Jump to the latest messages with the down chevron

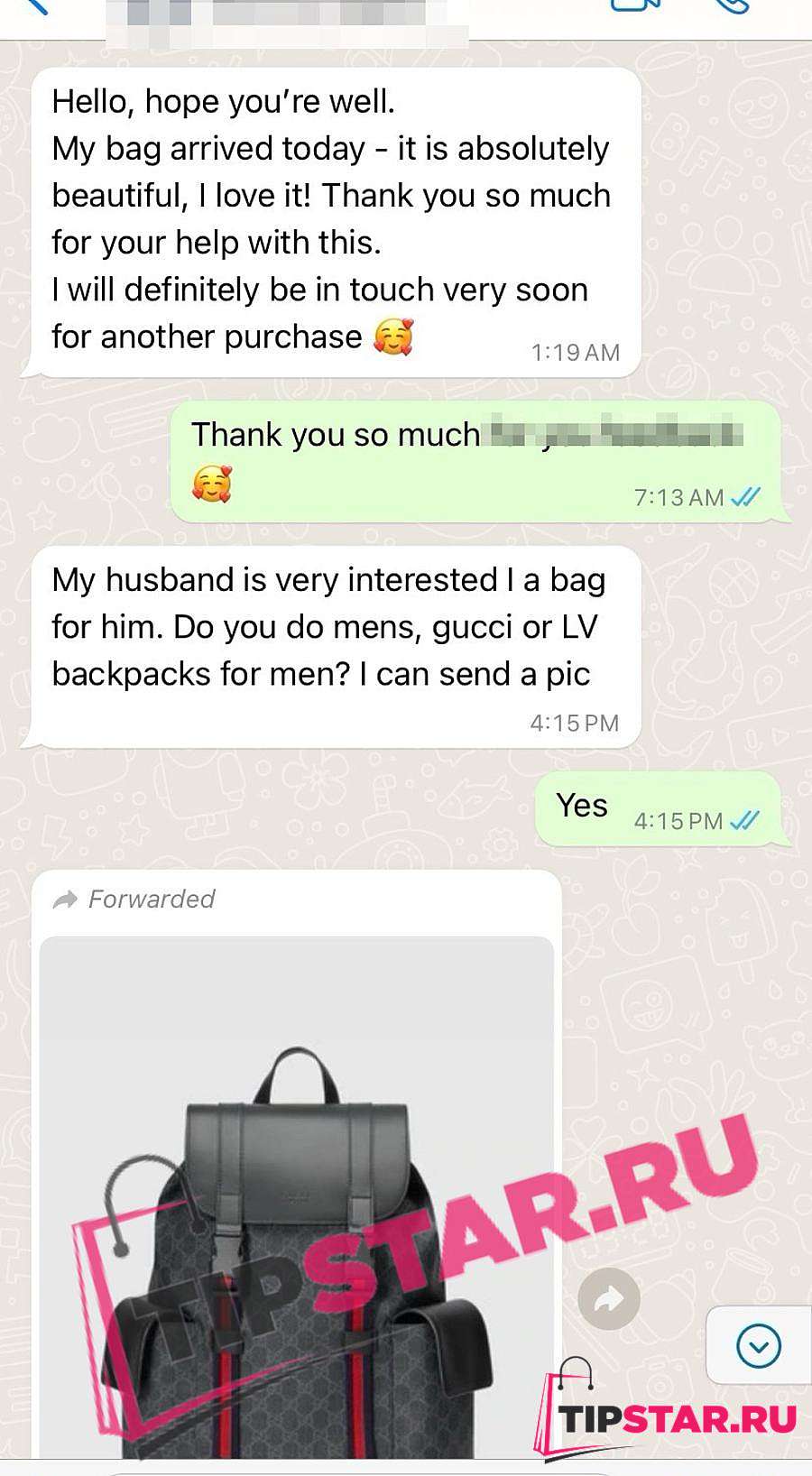click(759, 1345)
